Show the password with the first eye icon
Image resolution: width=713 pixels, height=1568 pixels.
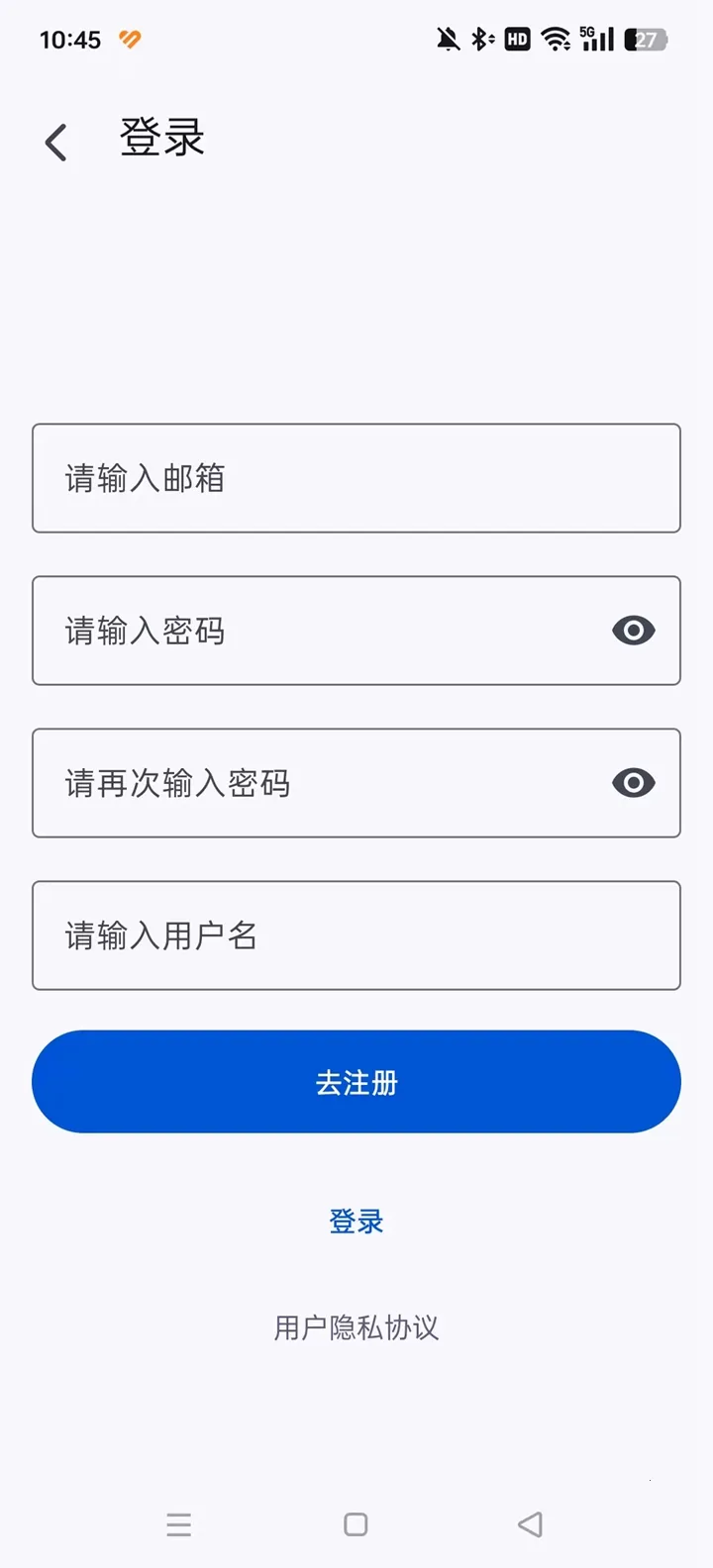tap(634, 631)
